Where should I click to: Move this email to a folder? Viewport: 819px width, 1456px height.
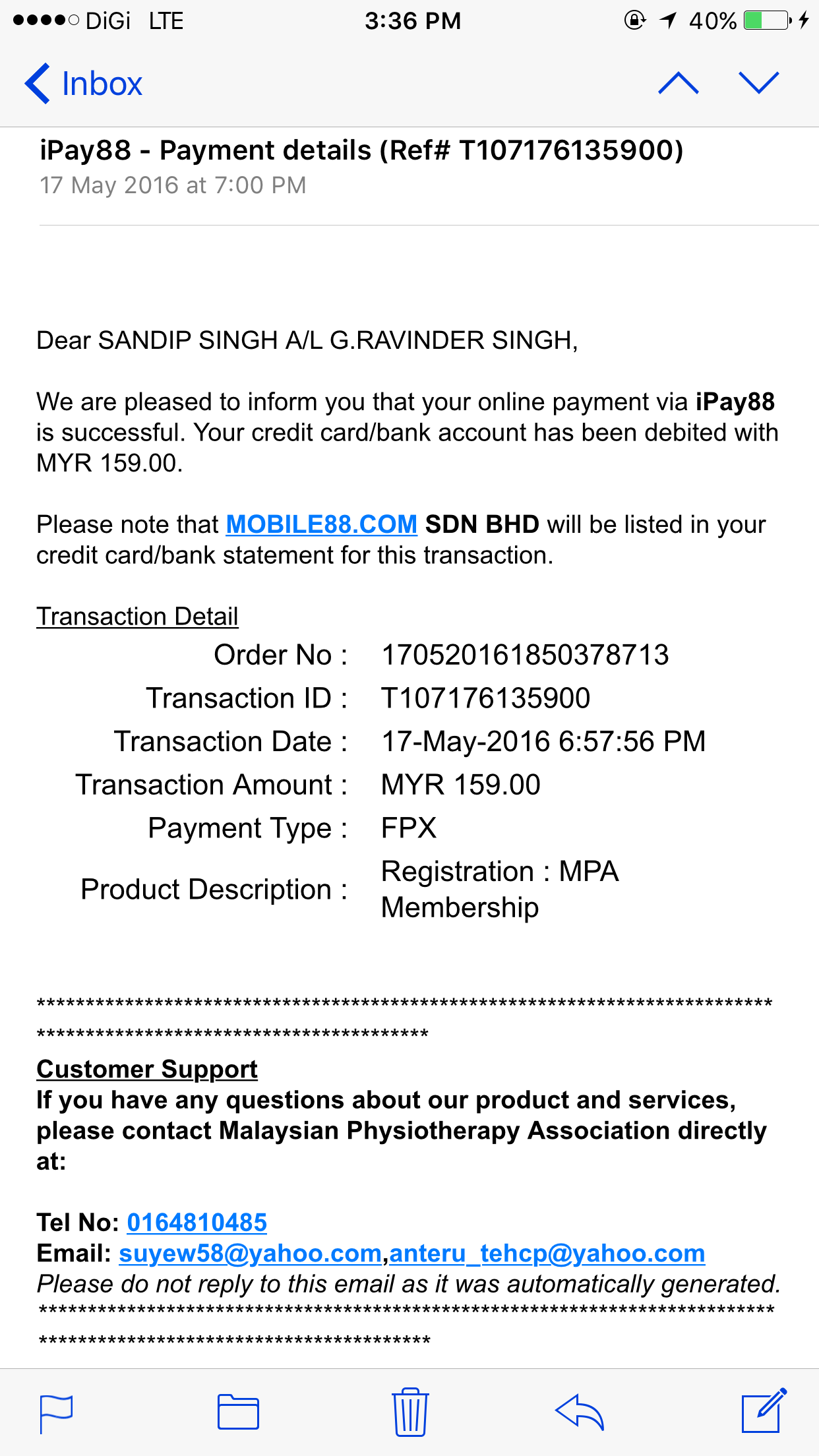pyautogui.click(x=238, y=1413)
